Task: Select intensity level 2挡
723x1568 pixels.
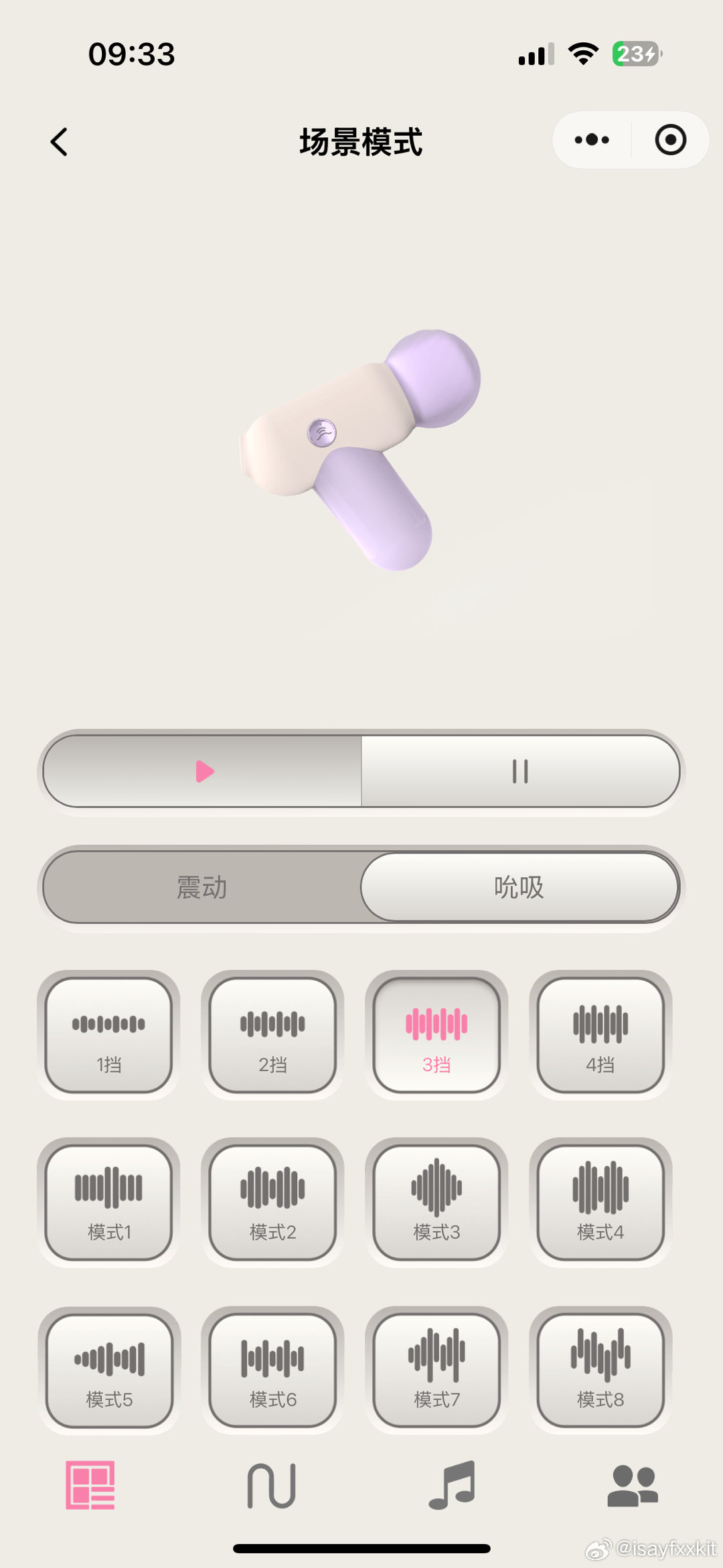Action: tap(272, 1035)
